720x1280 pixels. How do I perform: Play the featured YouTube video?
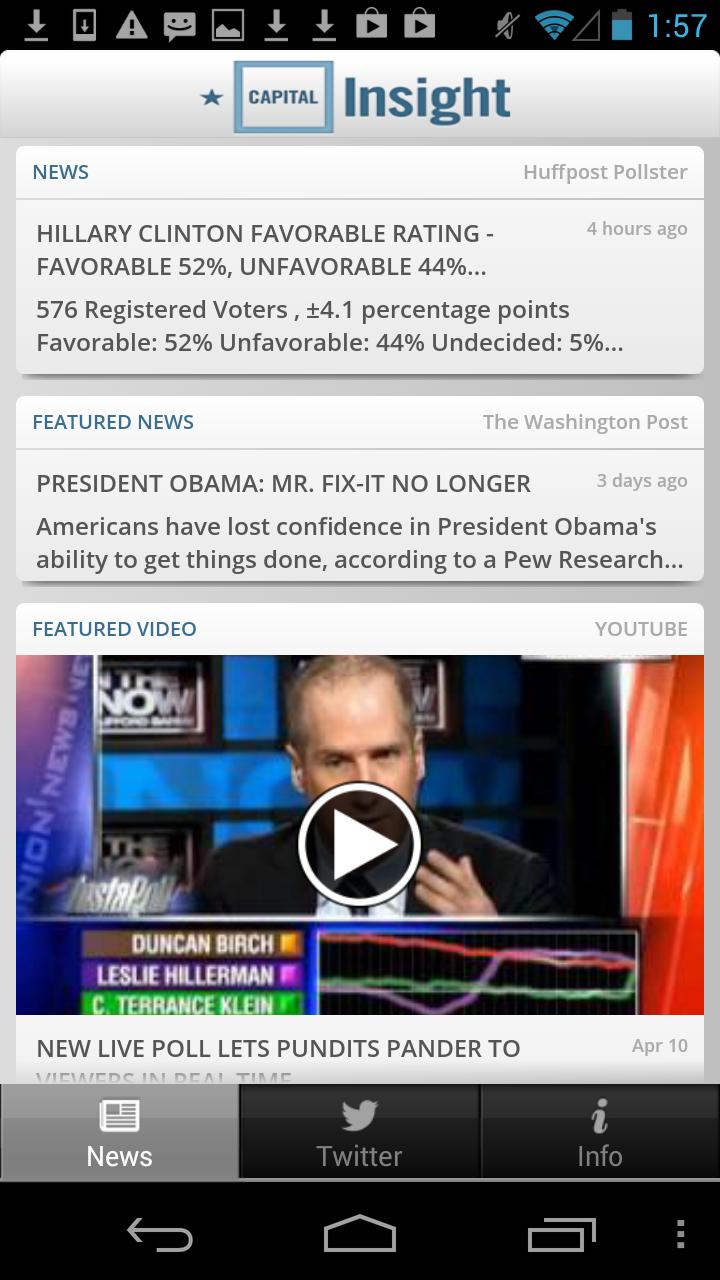360,843
